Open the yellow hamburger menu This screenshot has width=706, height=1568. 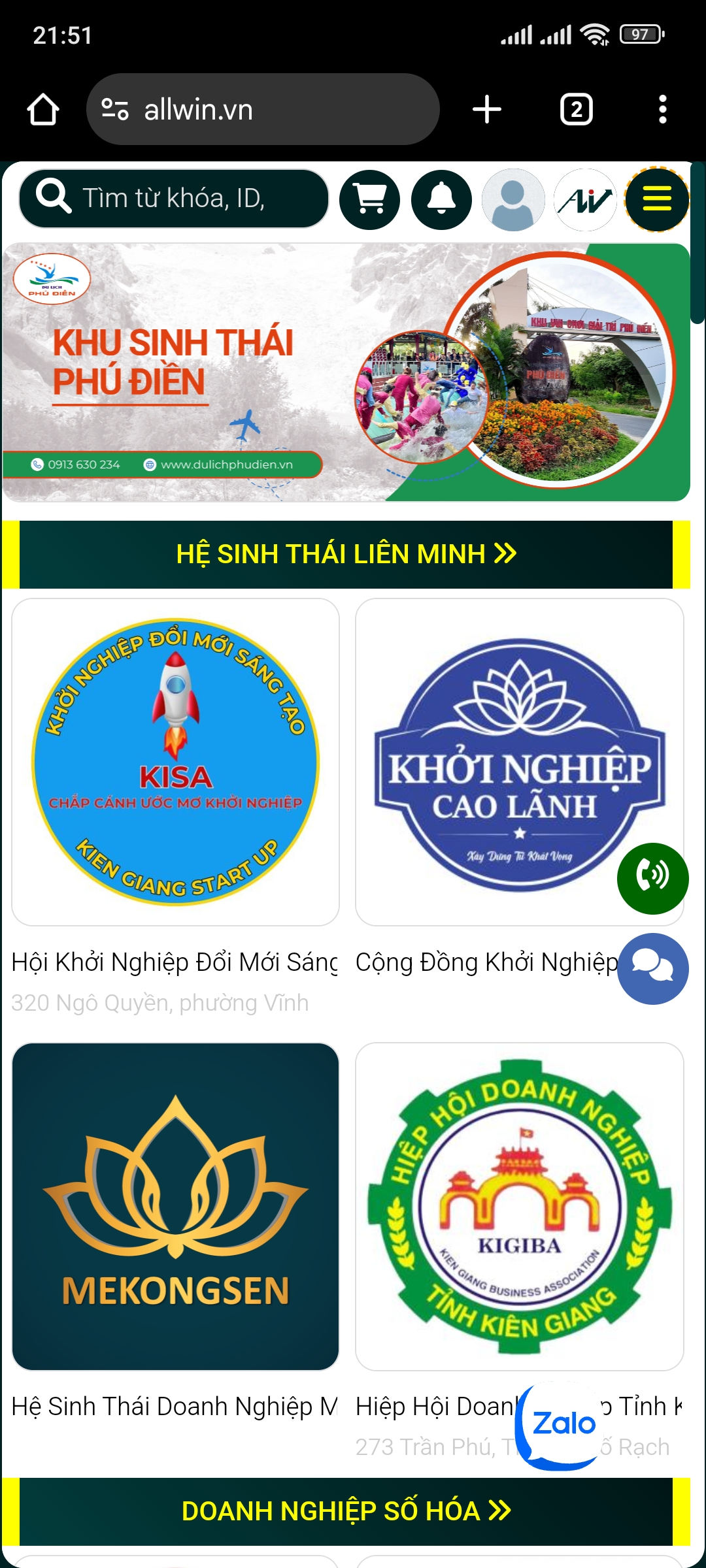point(656,199)
